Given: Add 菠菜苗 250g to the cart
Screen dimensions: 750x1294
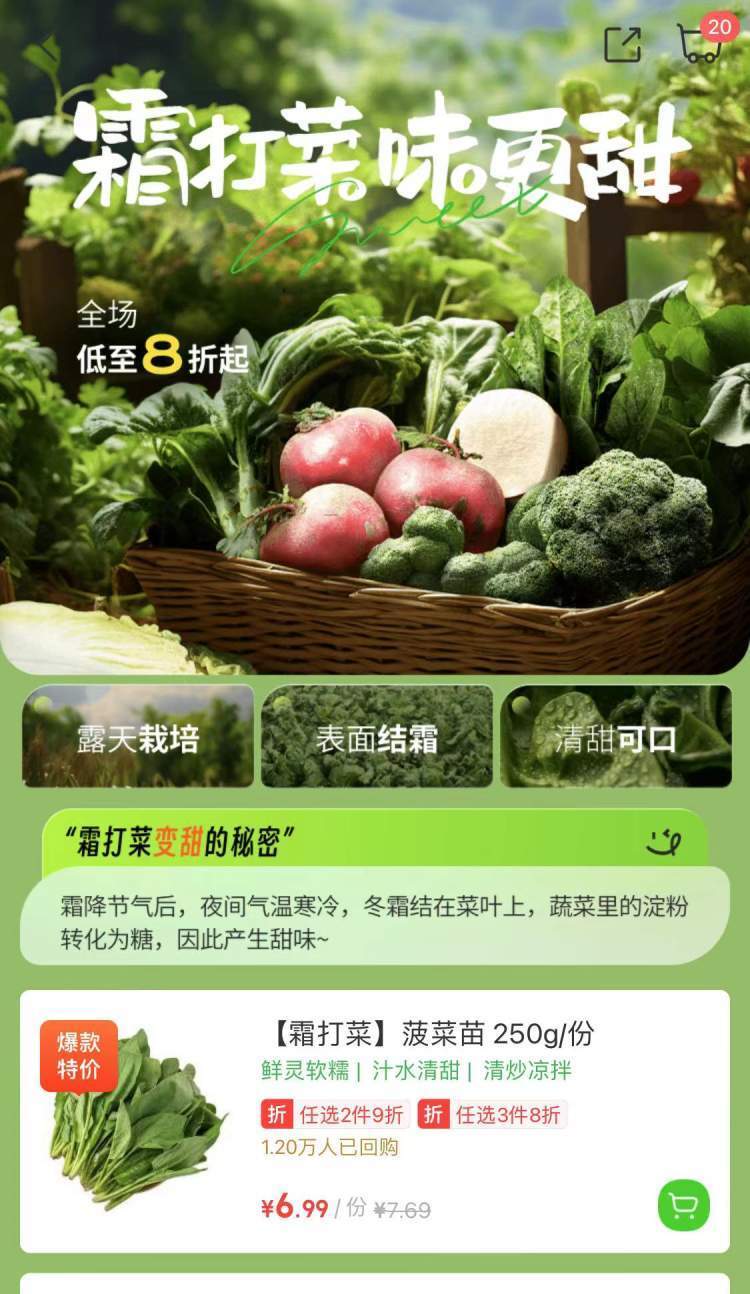Looking at the screenshot, I should (684, 1205).
